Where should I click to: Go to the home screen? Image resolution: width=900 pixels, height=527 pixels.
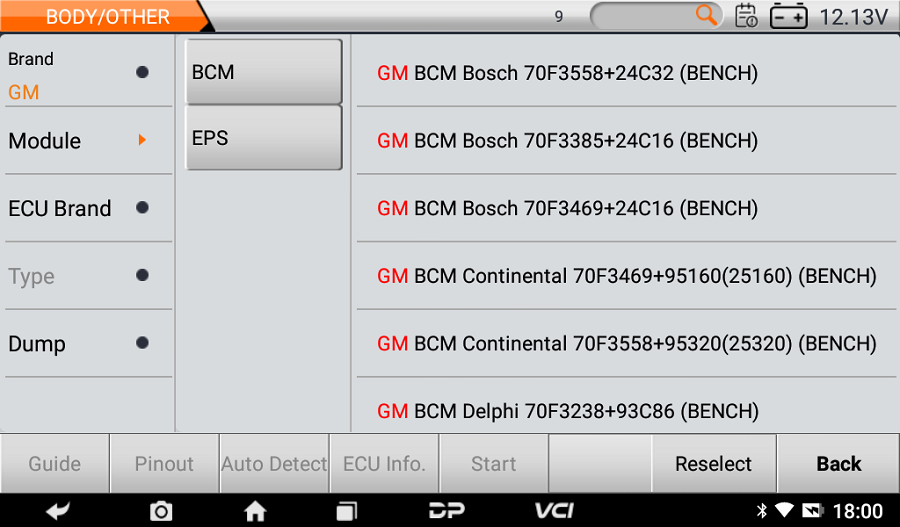[x=255, y=511]
